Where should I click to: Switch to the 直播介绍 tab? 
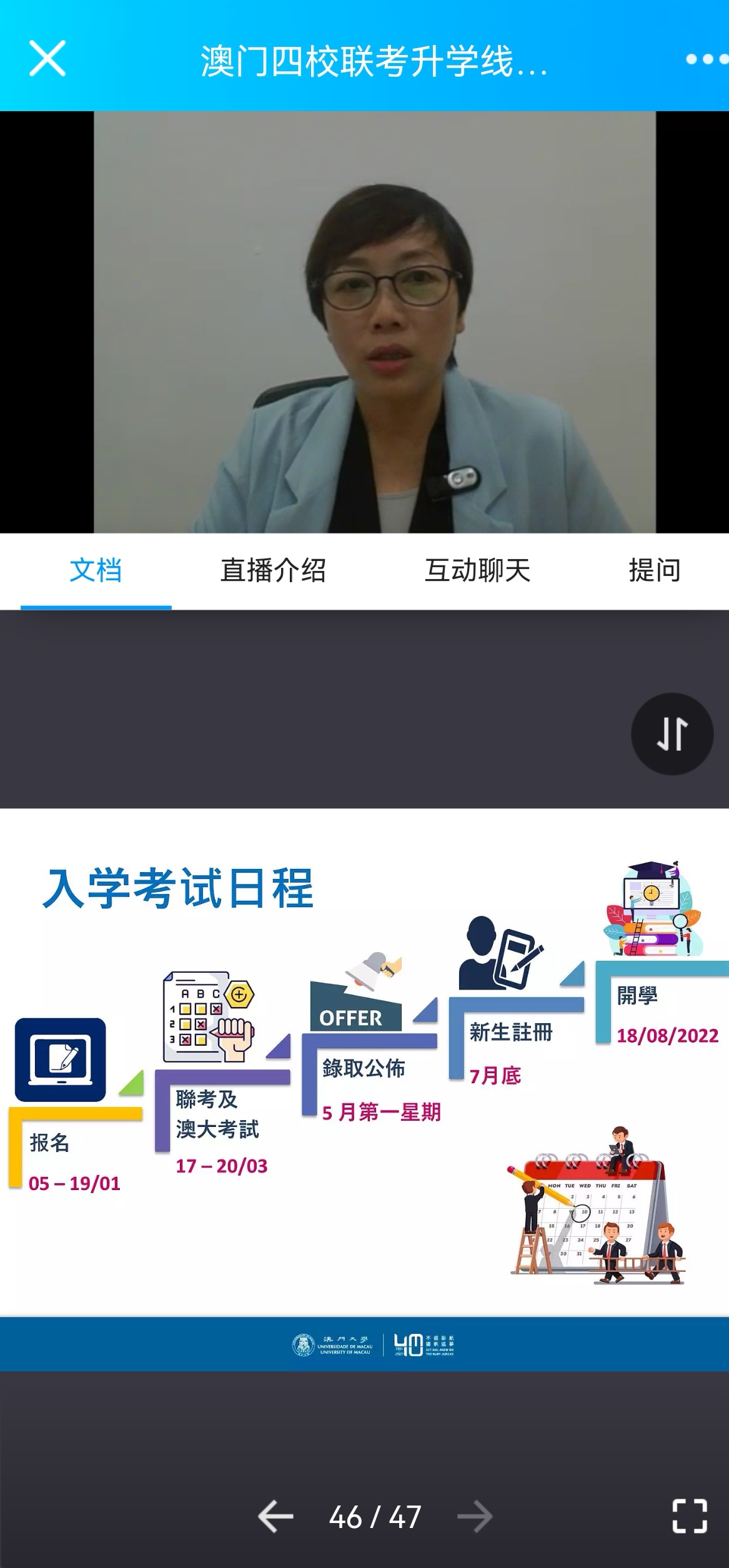coord(273,571)
